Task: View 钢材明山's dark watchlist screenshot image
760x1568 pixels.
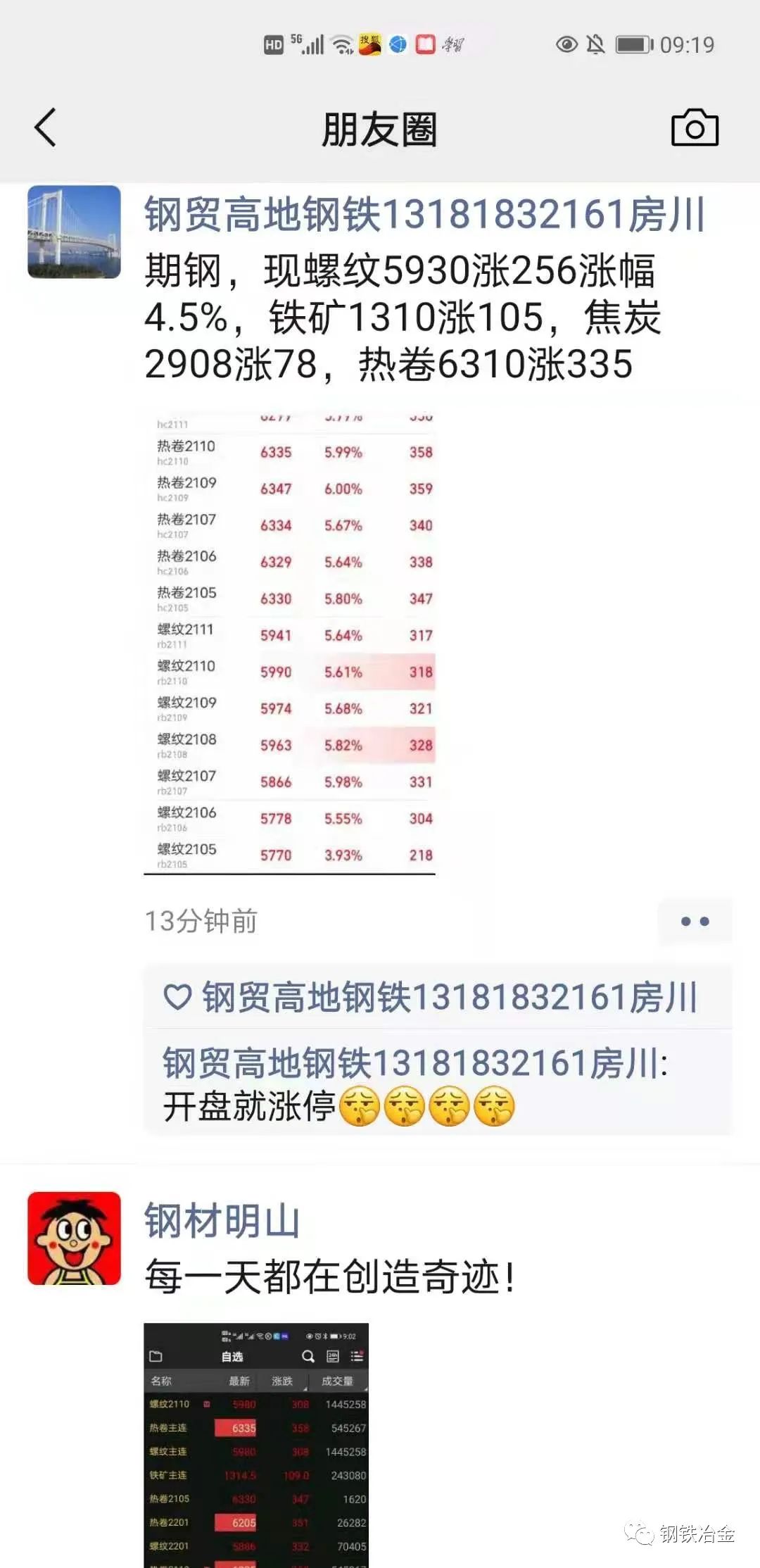Action: [x=256, y=1443]
